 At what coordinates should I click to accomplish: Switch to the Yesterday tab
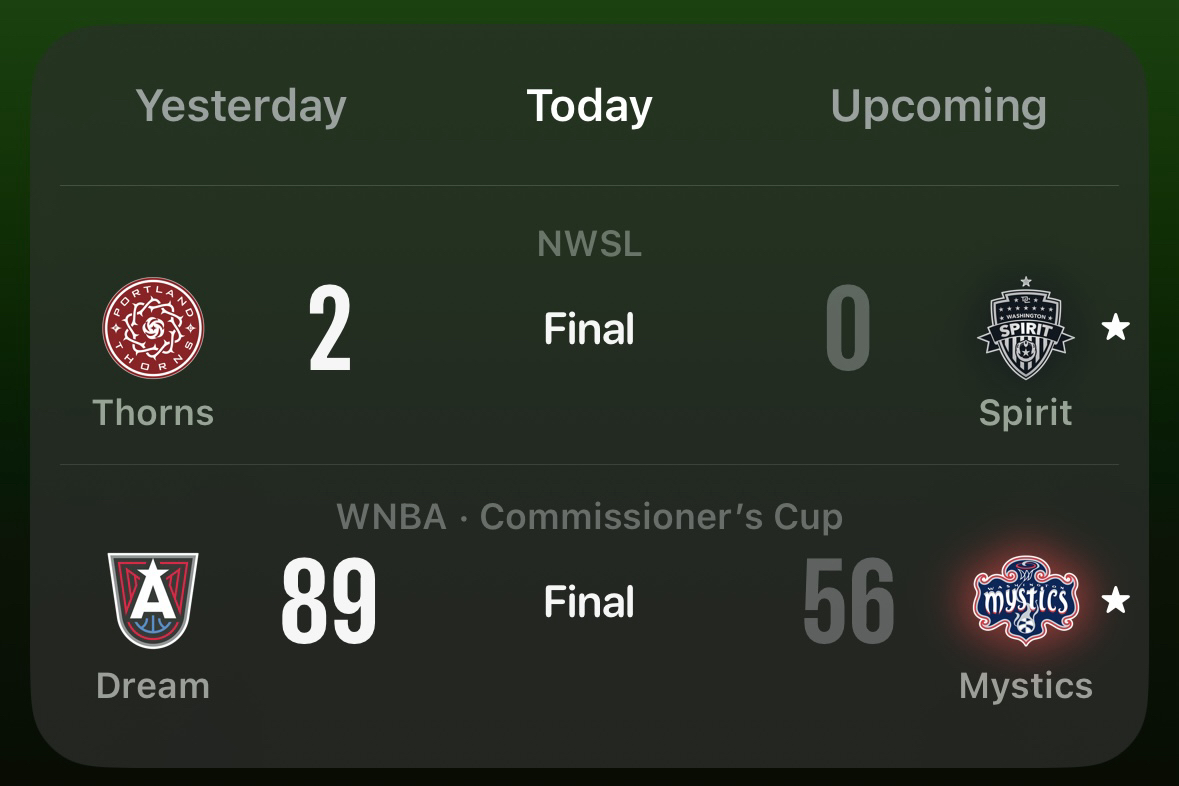(241, 106)
